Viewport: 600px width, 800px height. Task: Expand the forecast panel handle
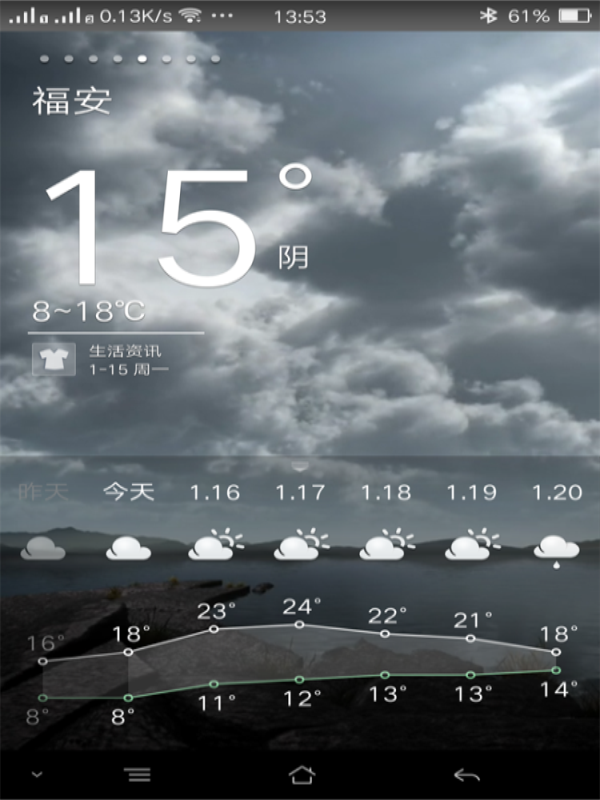tap(300, 465)
